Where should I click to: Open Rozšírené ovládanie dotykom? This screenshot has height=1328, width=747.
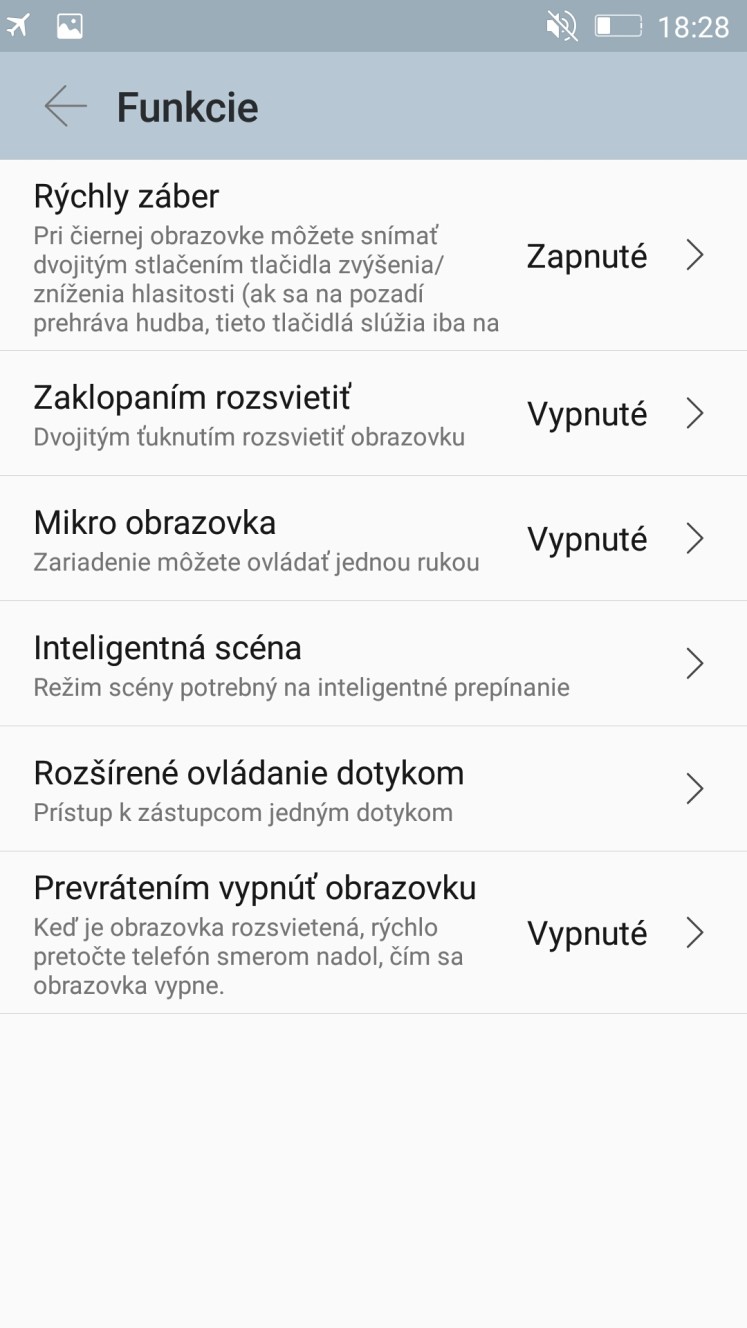(373, 789)
